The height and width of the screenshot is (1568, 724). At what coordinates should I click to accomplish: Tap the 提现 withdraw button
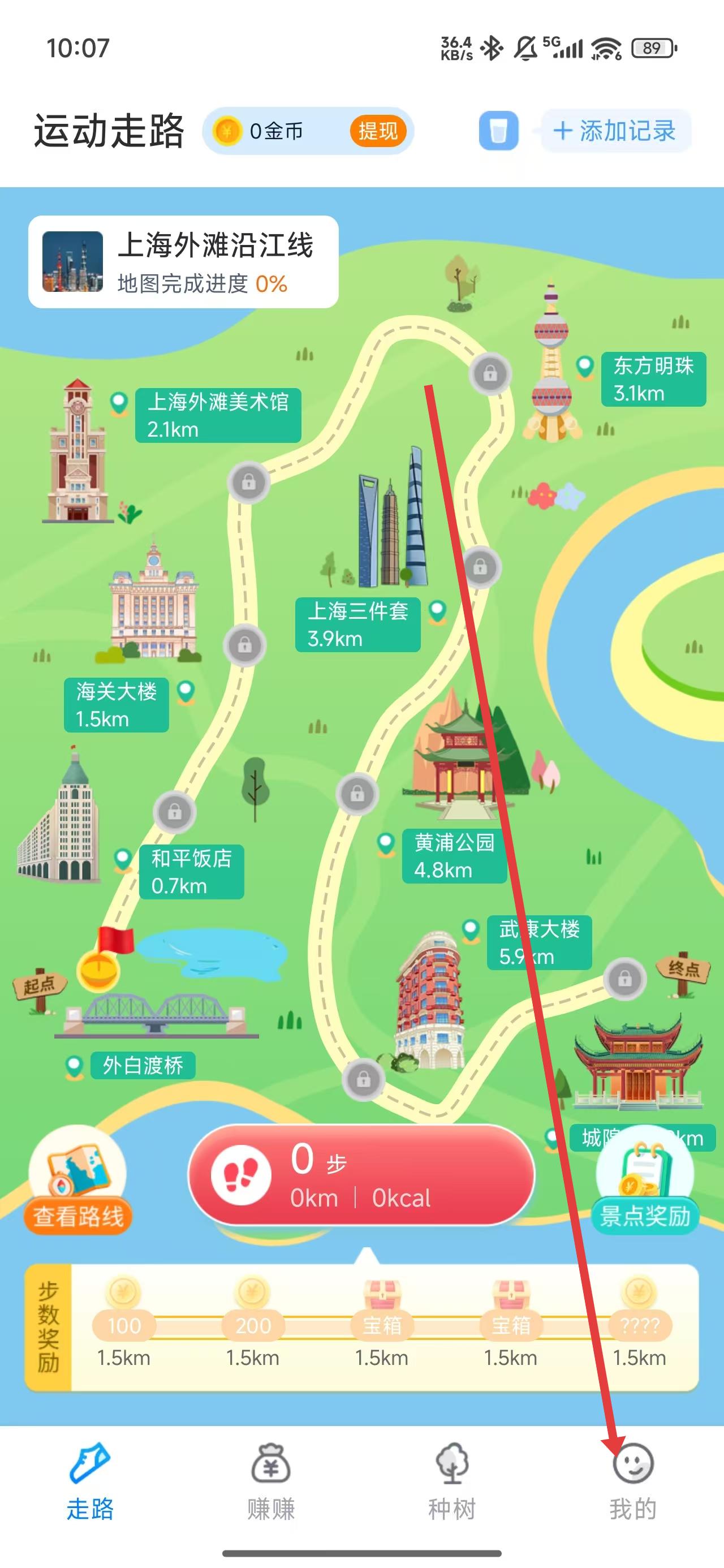click(x=377, y=131)
